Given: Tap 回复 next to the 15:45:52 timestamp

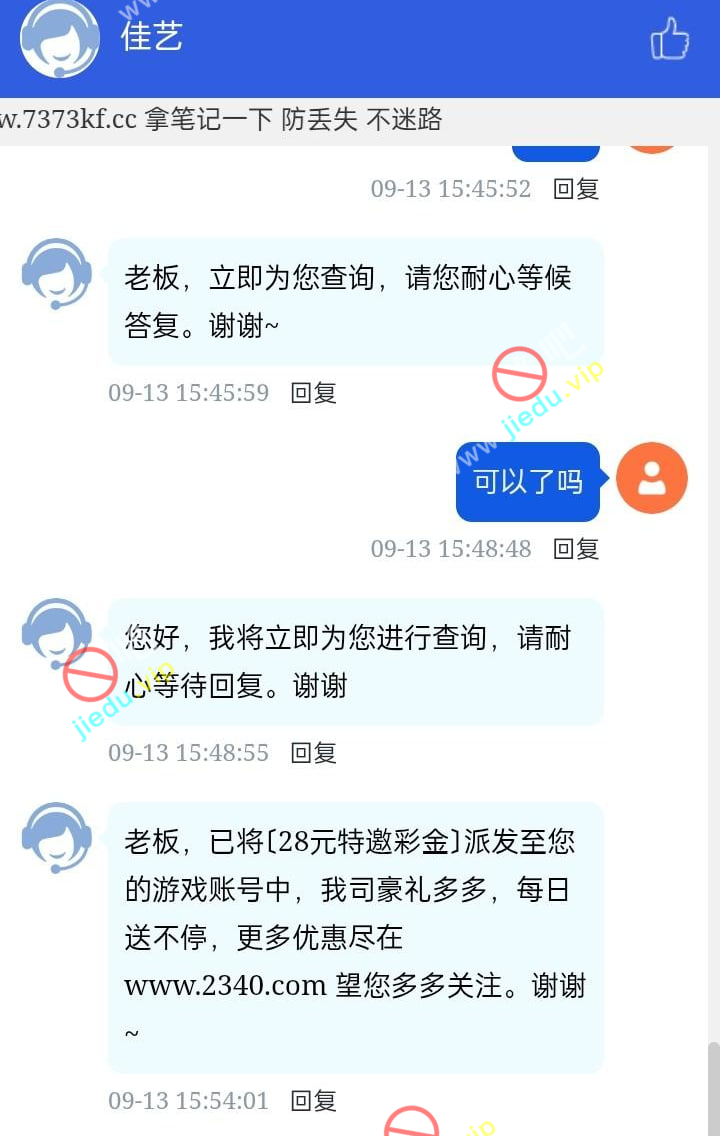Looking at the screenshot, I should (x=576, y=189).
